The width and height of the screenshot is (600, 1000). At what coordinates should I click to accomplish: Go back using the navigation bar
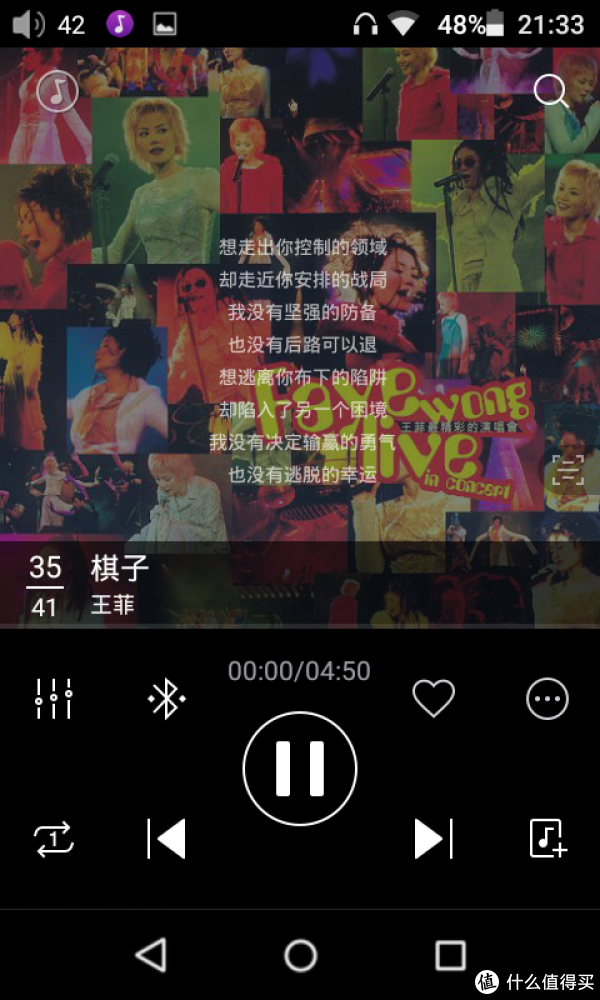tap(151, 955)
